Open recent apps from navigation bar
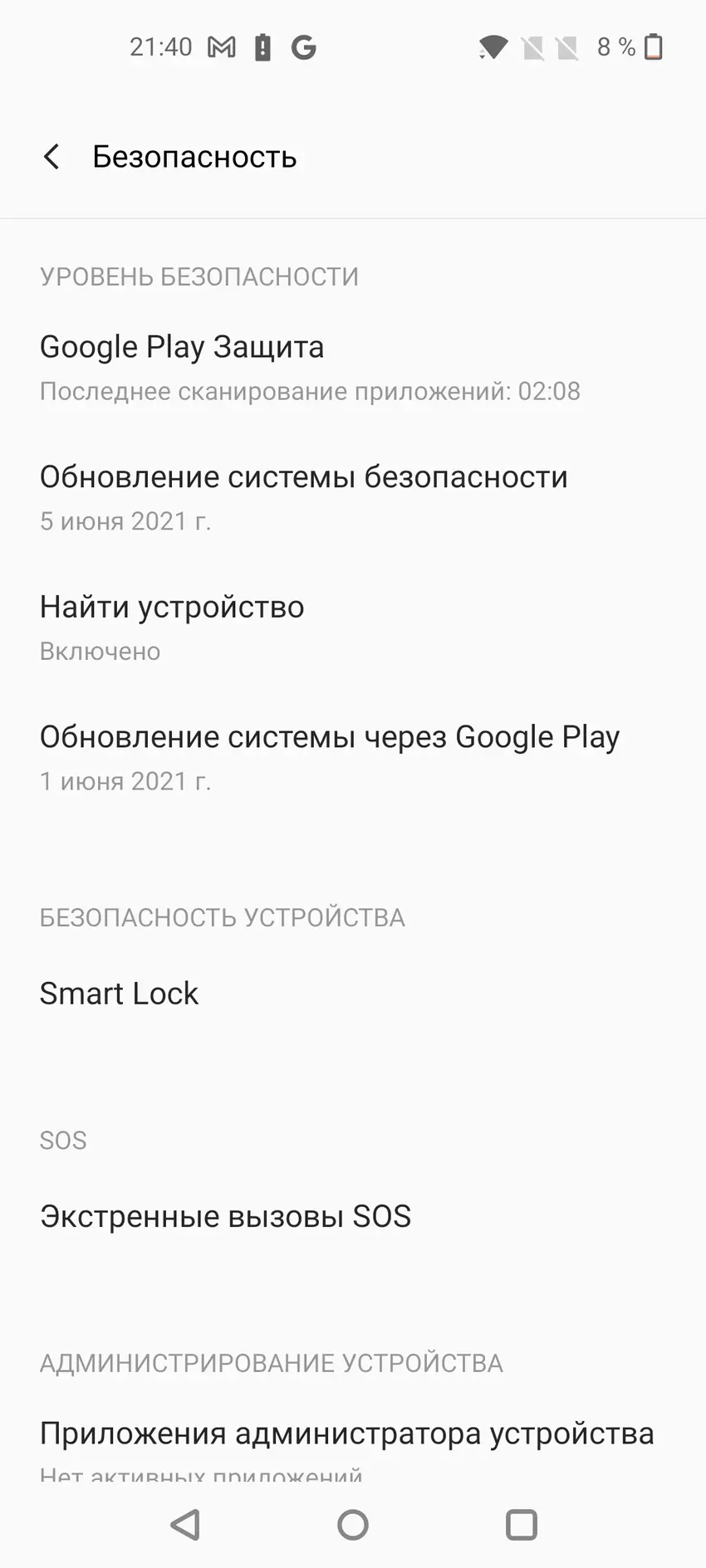706x1568 pixels. click(x=521, y=1524)
